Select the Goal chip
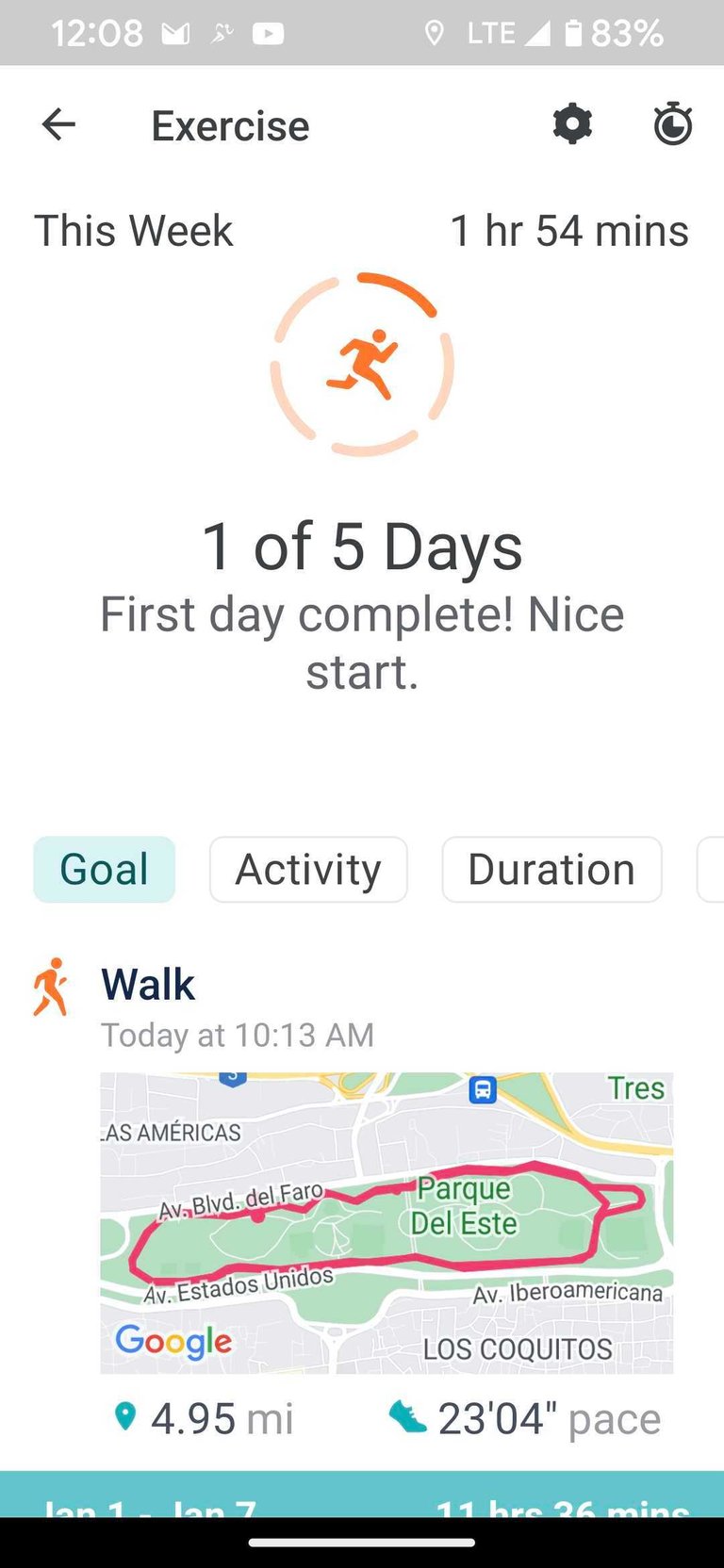Image resolution: width=724 pixels, height=1568 pixels. coord(104,869)
